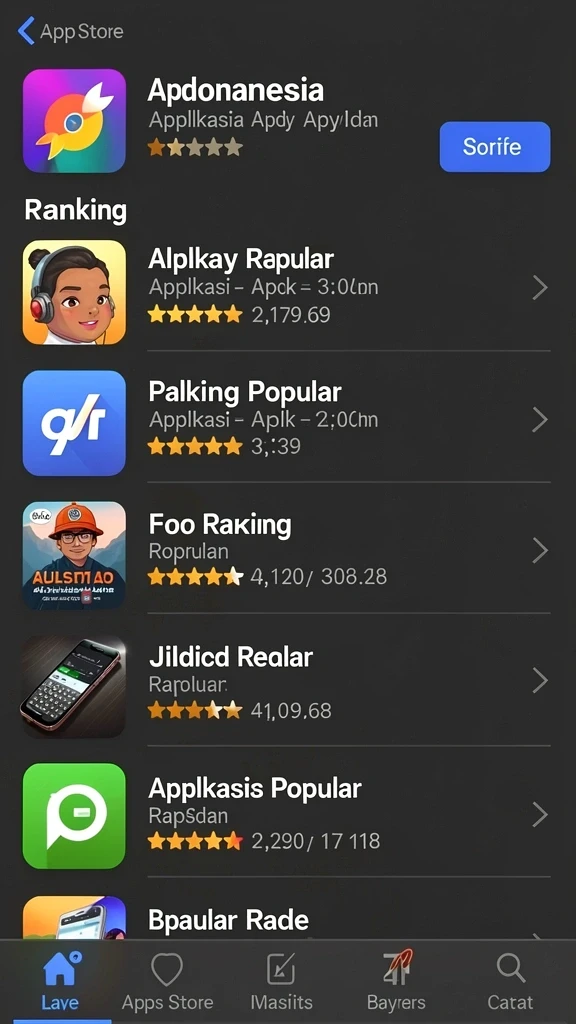View the Foo Rakiing app details

tap(287, 554)
